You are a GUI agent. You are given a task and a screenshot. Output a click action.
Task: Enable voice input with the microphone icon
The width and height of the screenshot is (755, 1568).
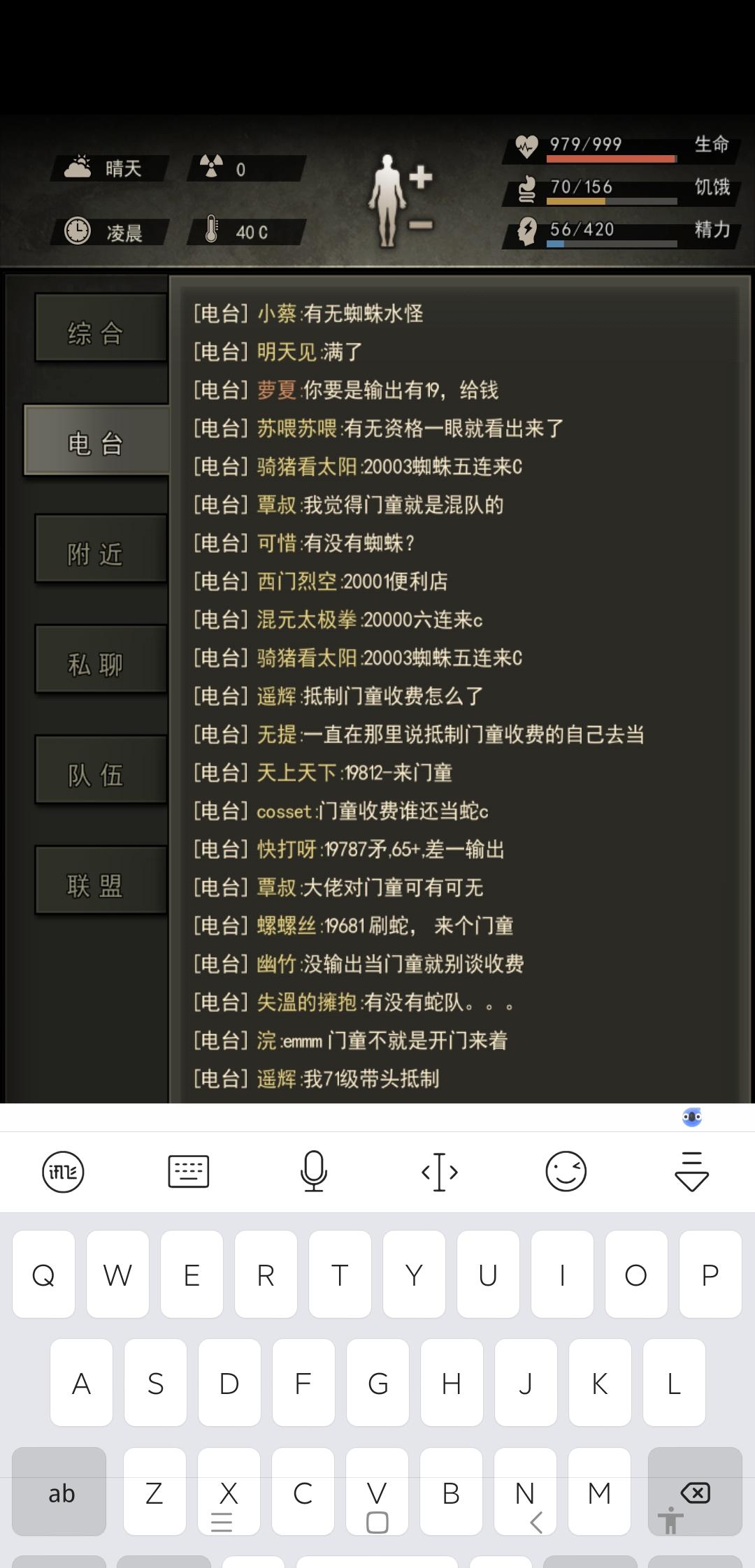tap(313, 1172)
